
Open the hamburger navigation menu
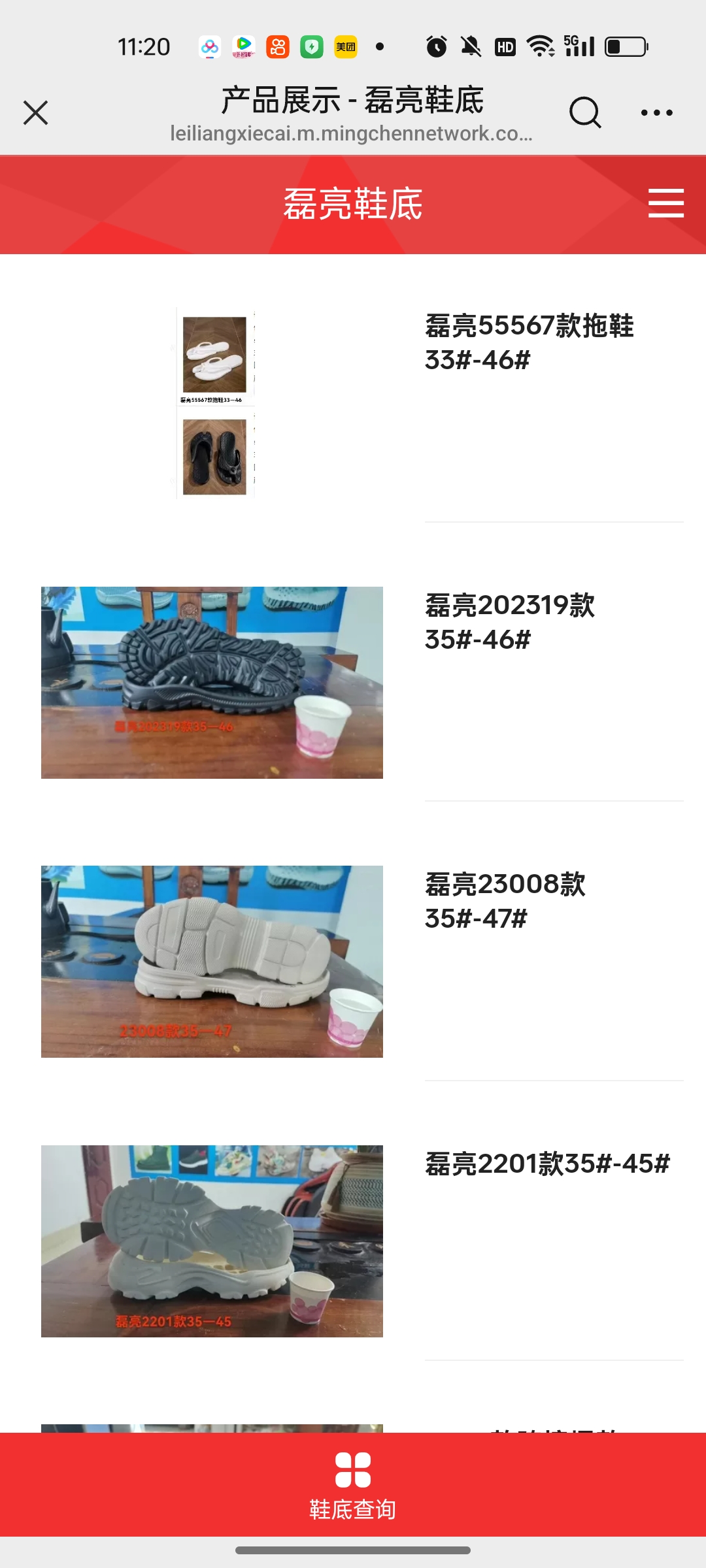(x=665, y=203)
